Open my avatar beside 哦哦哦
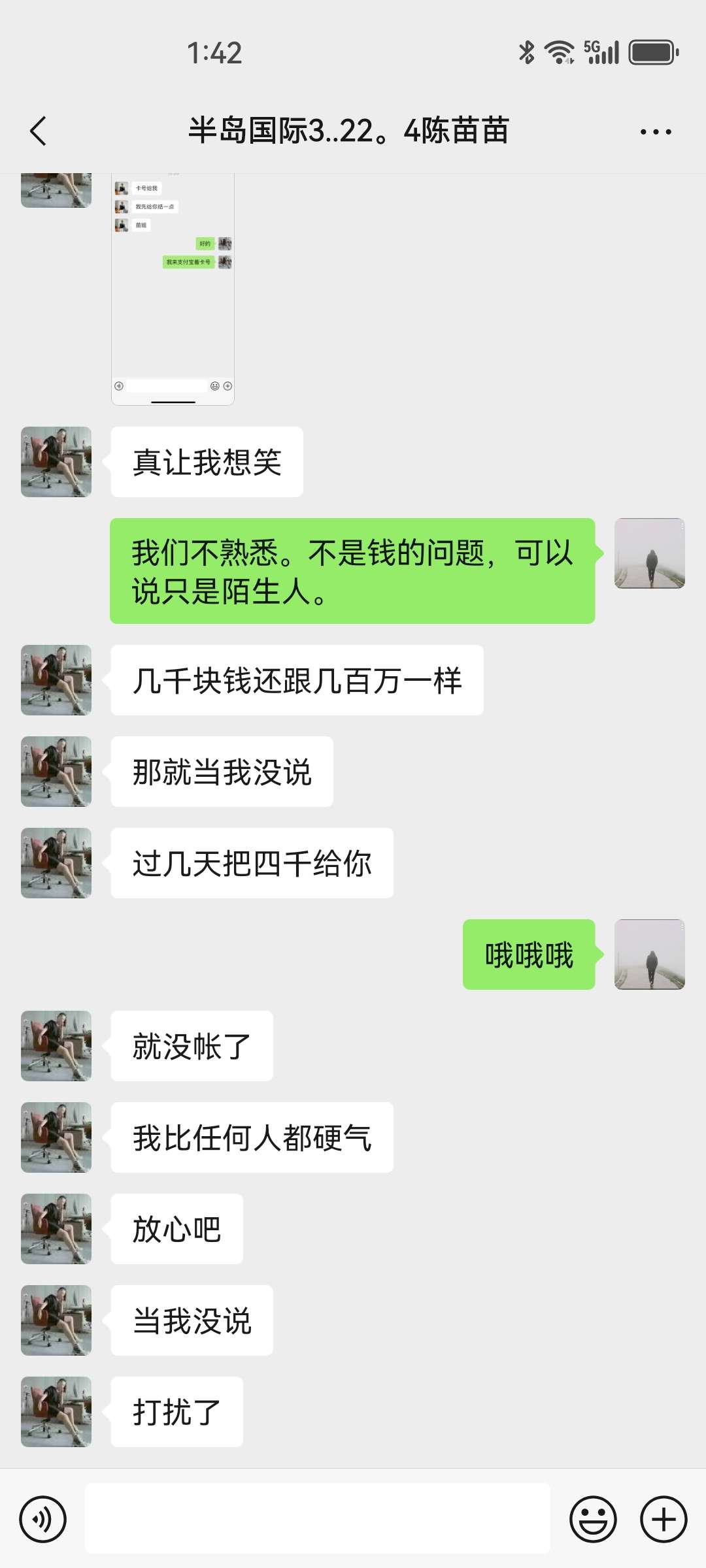This screenshot has height=1568, width=706. tap(649, 954)
